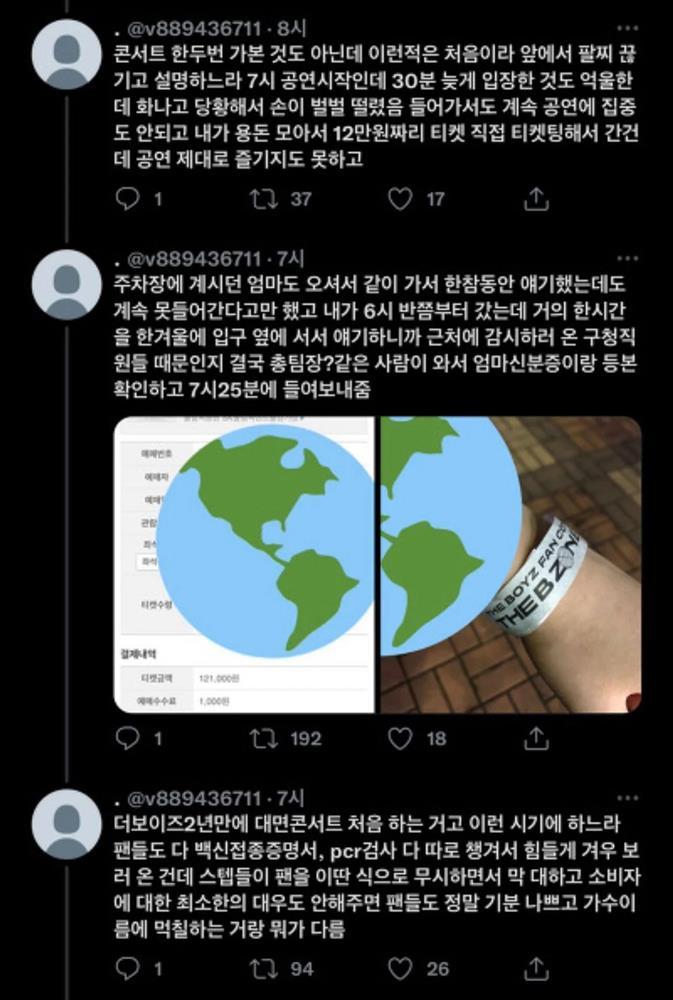The height and width of the screenshot is (1000, 673).
Task: Retweet the post with 192 retweets
Action: coord(264,738)
